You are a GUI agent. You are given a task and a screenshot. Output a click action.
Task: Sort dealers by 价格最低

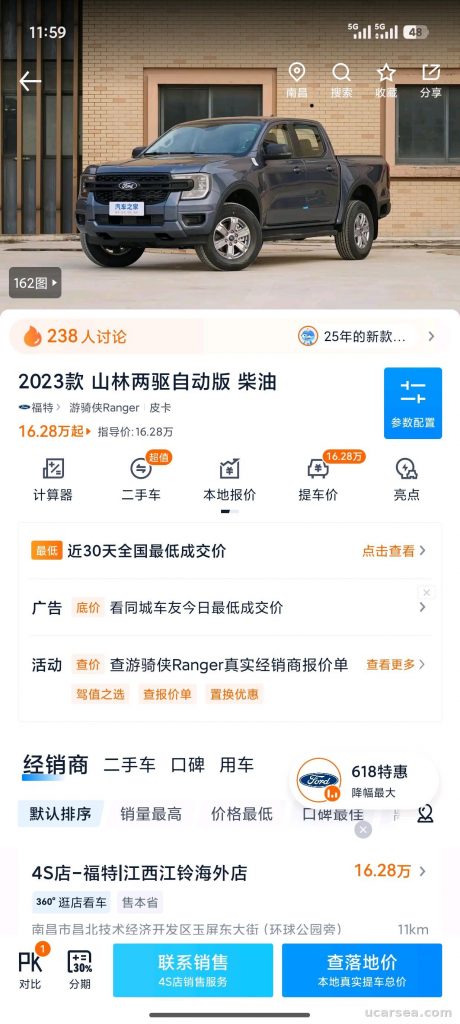tap(242, 814)
